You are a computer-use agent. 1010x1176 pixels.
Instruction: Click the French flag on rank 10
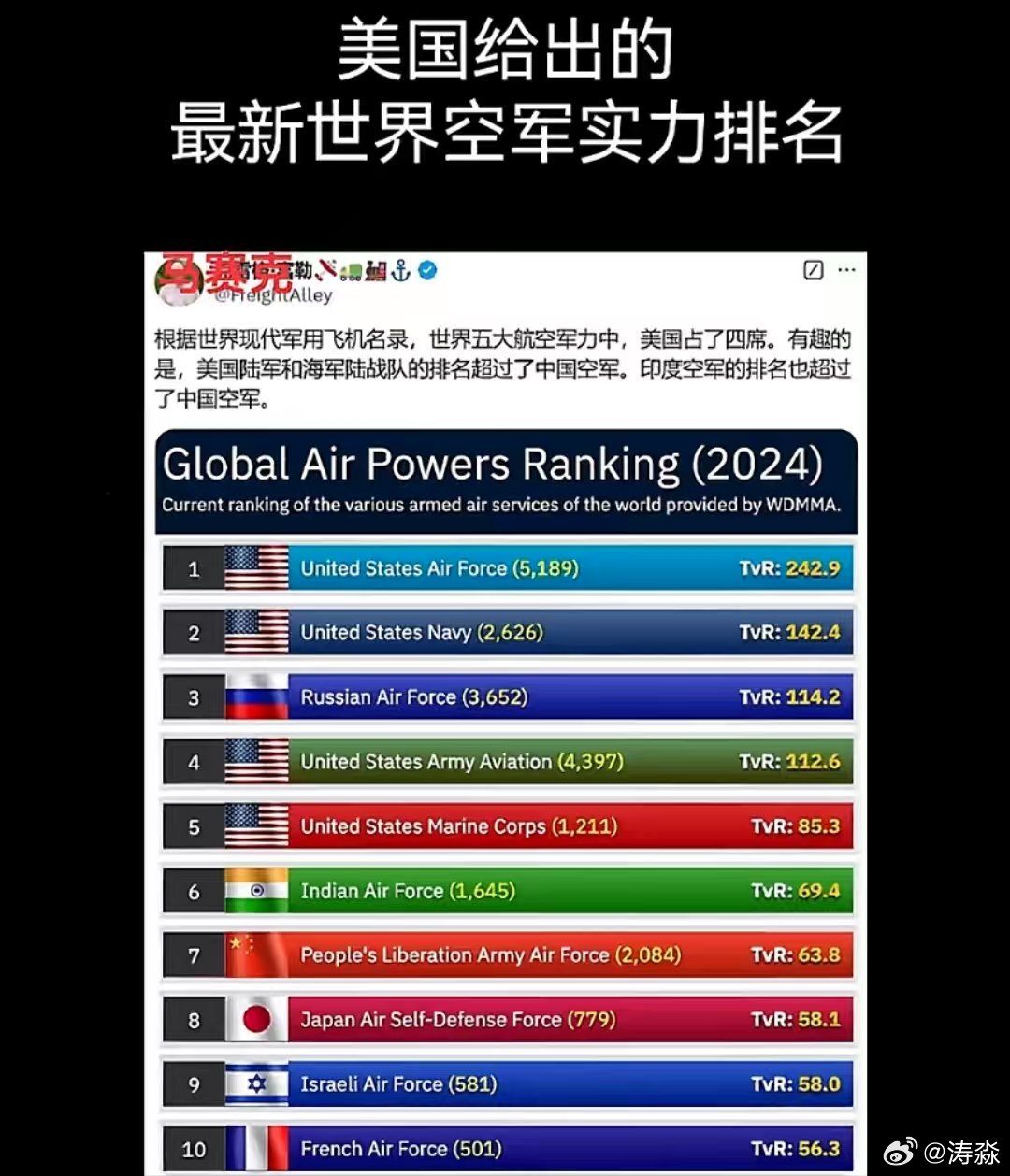255,1148
